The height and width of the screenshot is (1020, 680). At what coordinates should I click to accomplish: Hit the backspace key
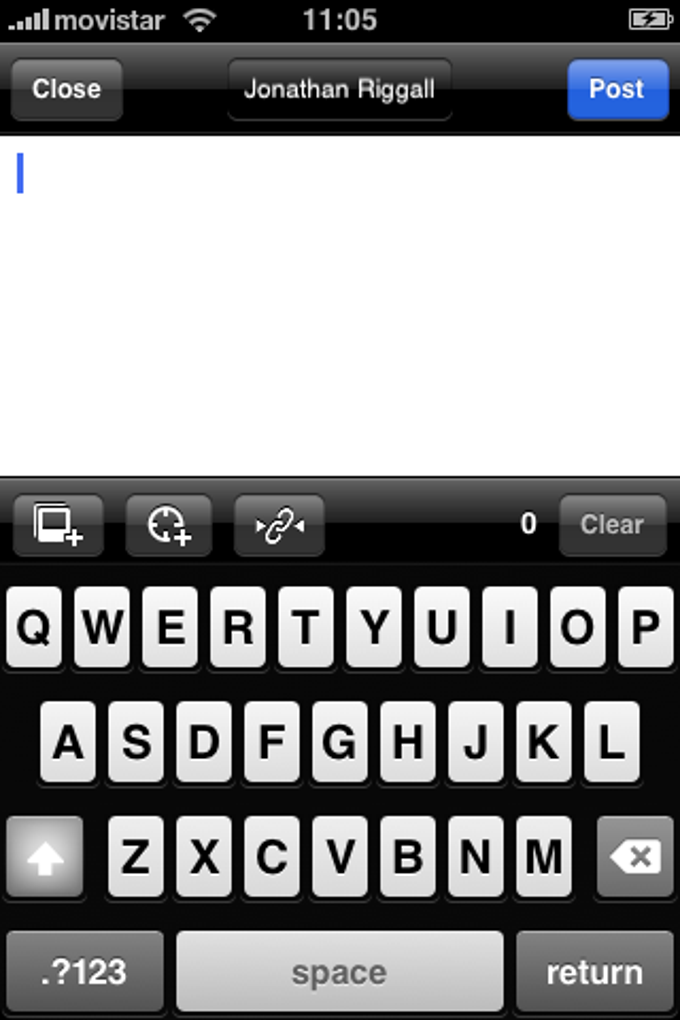(x=635, y=857)
